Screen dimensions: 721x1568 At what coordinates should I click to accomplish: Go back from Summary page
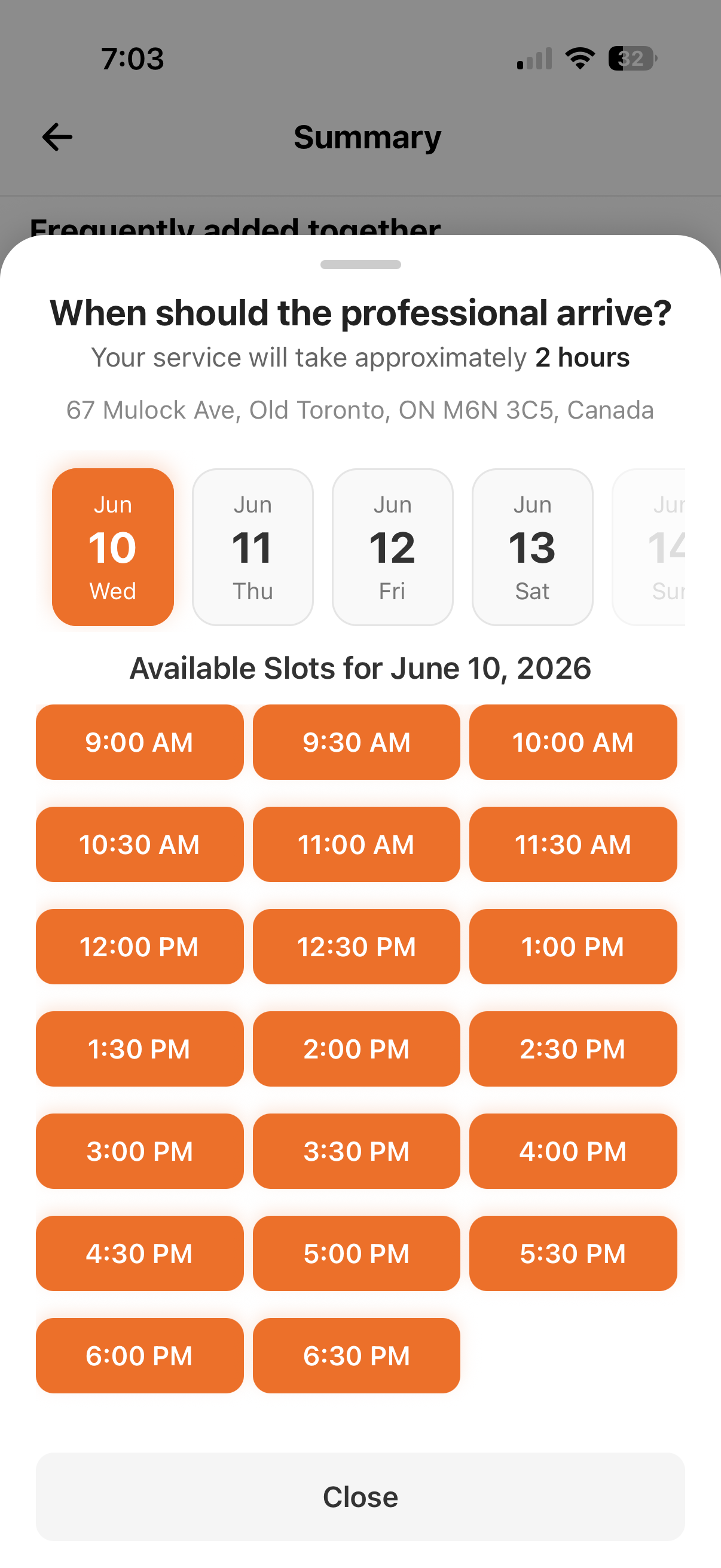tap(57, 137)
